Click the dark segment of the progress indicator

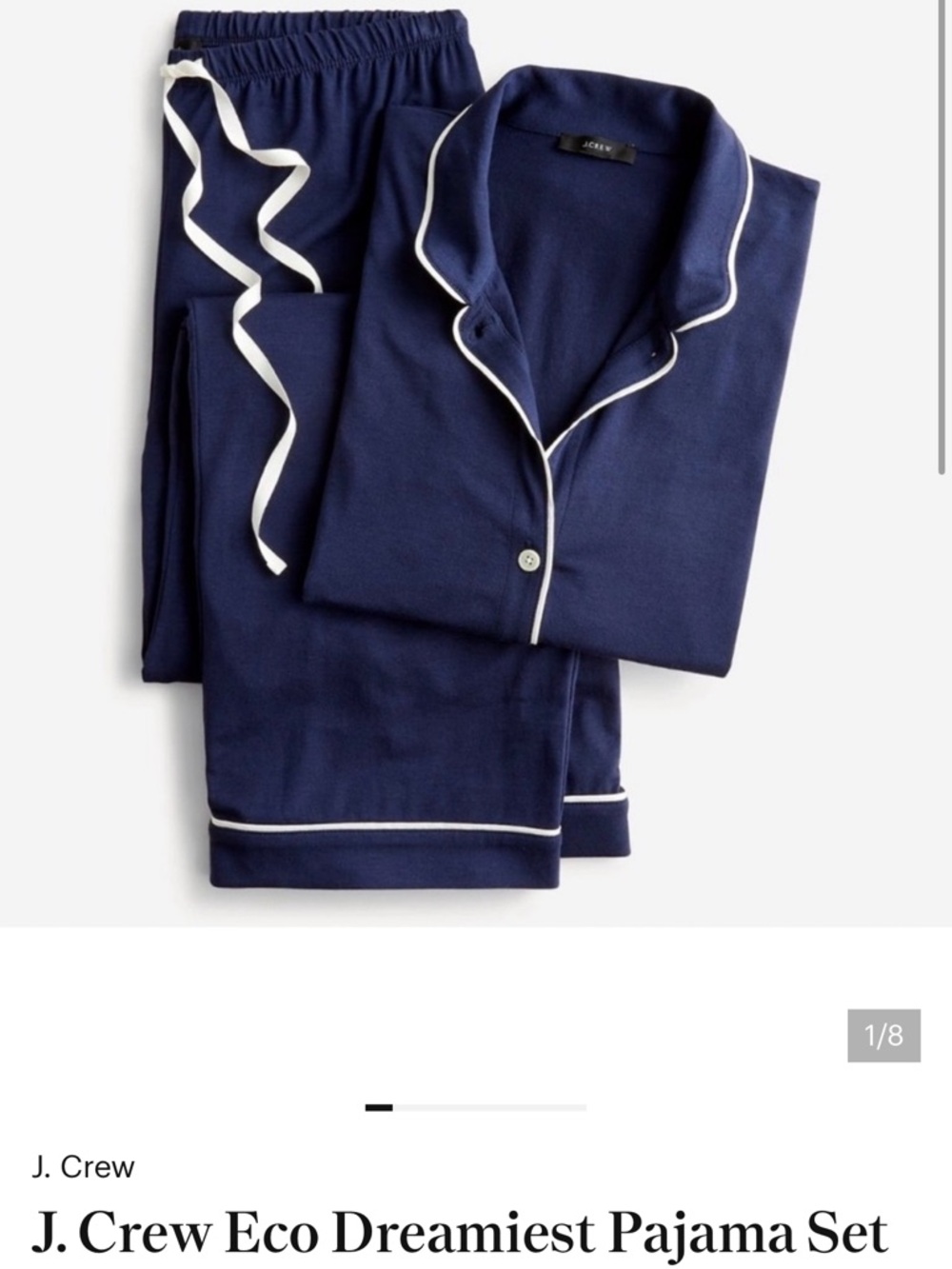(379, 1108)
